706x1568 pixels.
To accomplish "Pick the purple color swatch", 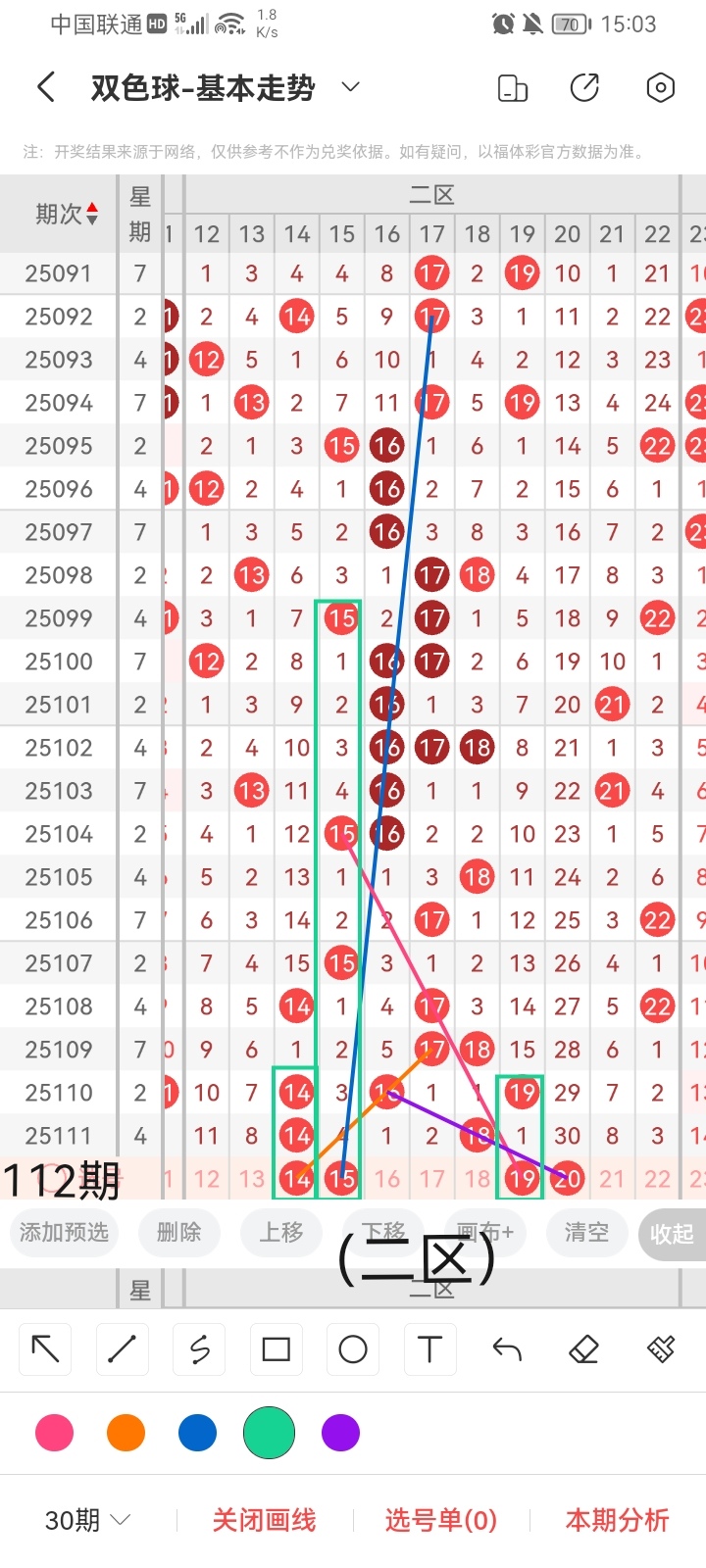I will [x=340, y=1433].
